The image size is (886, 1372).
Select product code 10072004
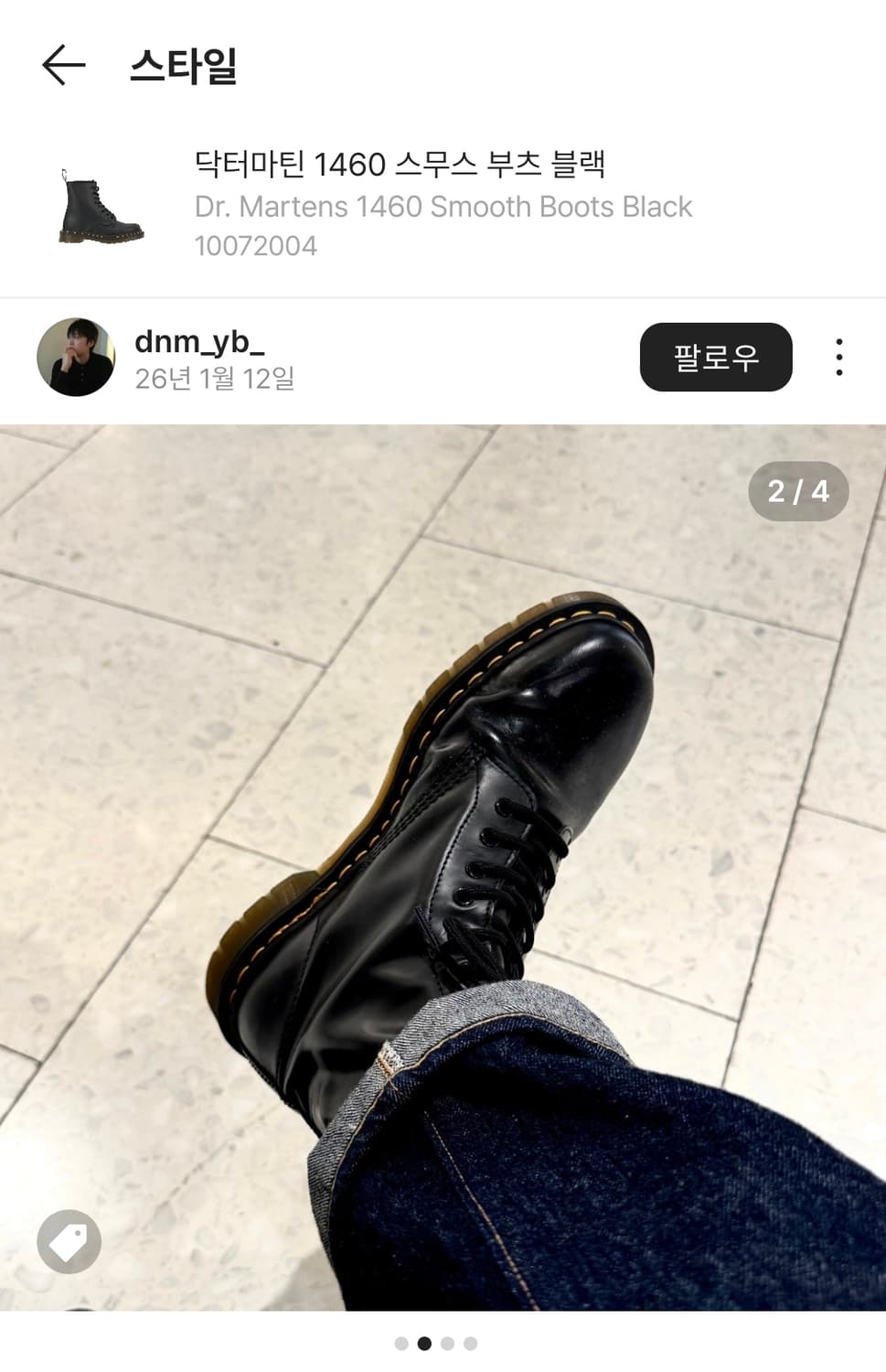tap(257, 245)
